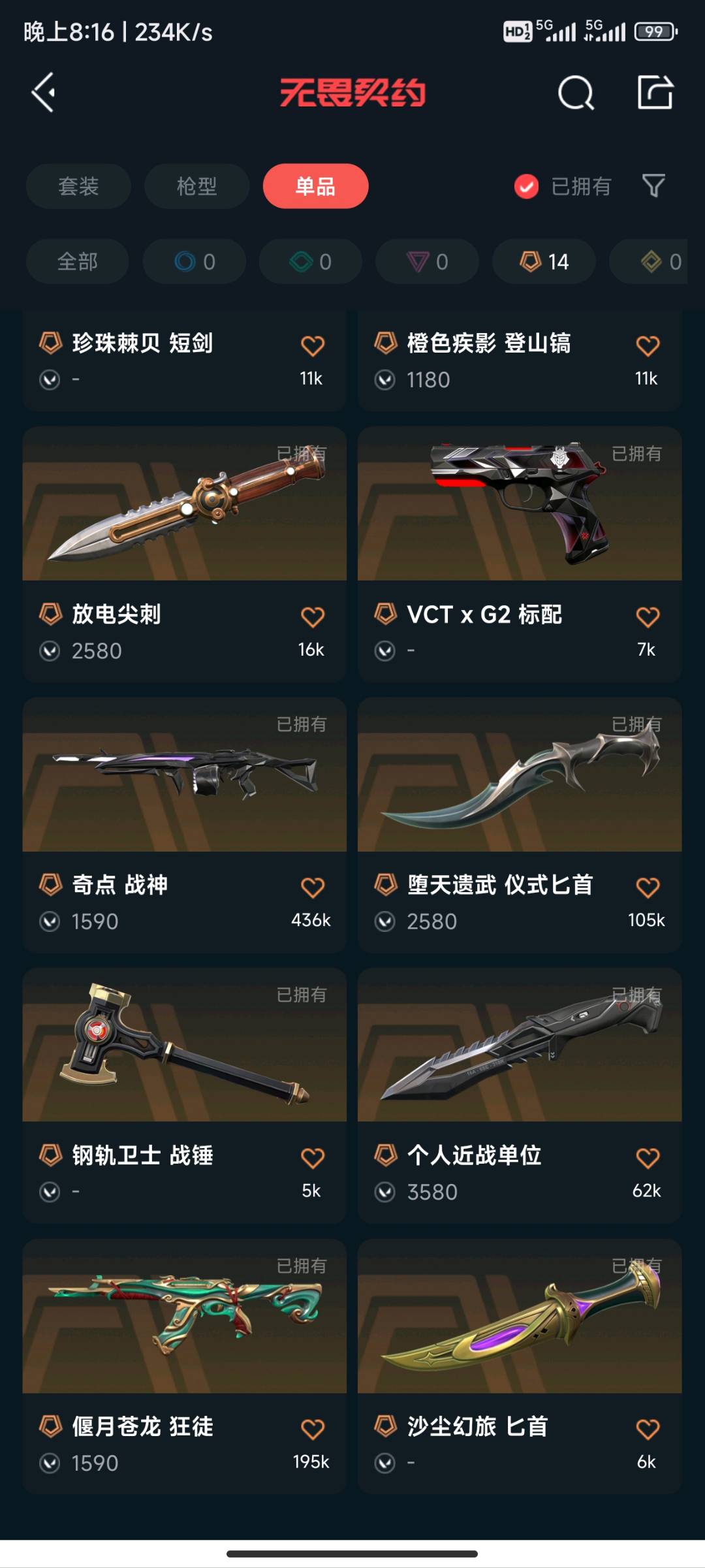Select the 单品 tab

tap(315, 186)
